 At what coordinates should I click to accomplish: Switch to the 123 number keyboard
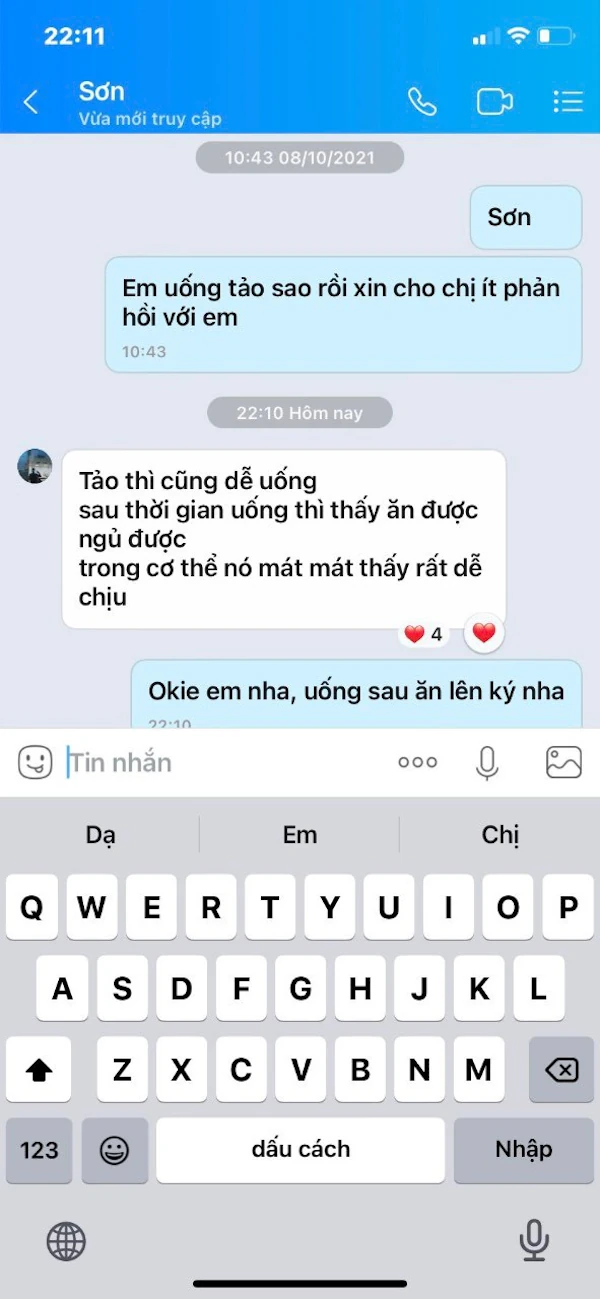coord(39,1150)
